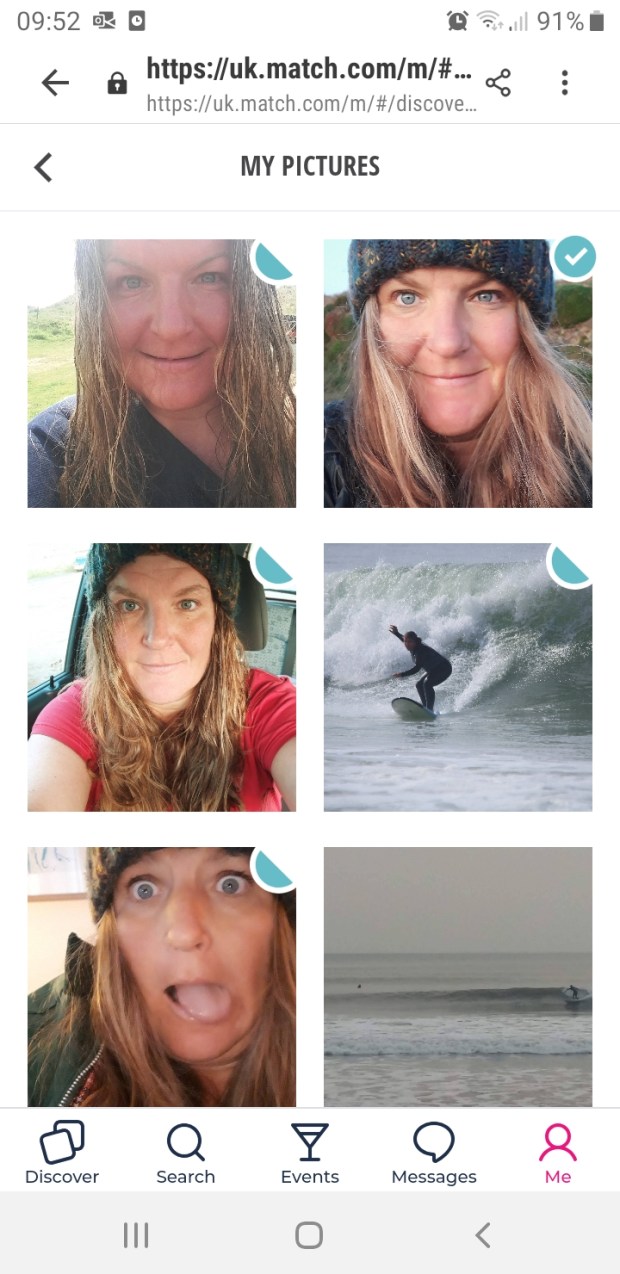This screenshot has width=620, height=1274.
Task: Tap the system home button
Action: (309, 1235)
